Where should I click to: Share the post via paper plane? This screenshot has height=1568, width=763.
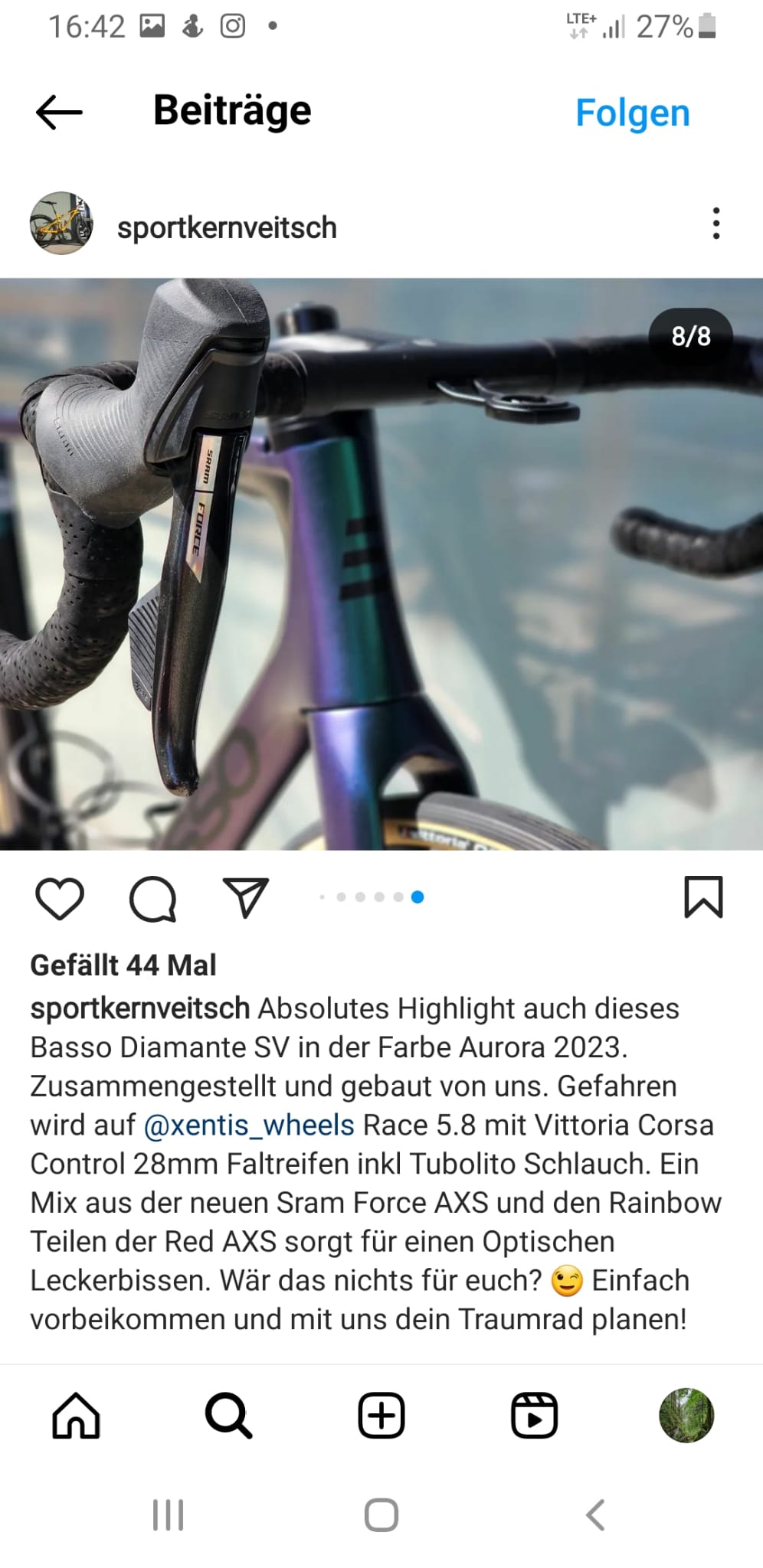click(245, 897)
